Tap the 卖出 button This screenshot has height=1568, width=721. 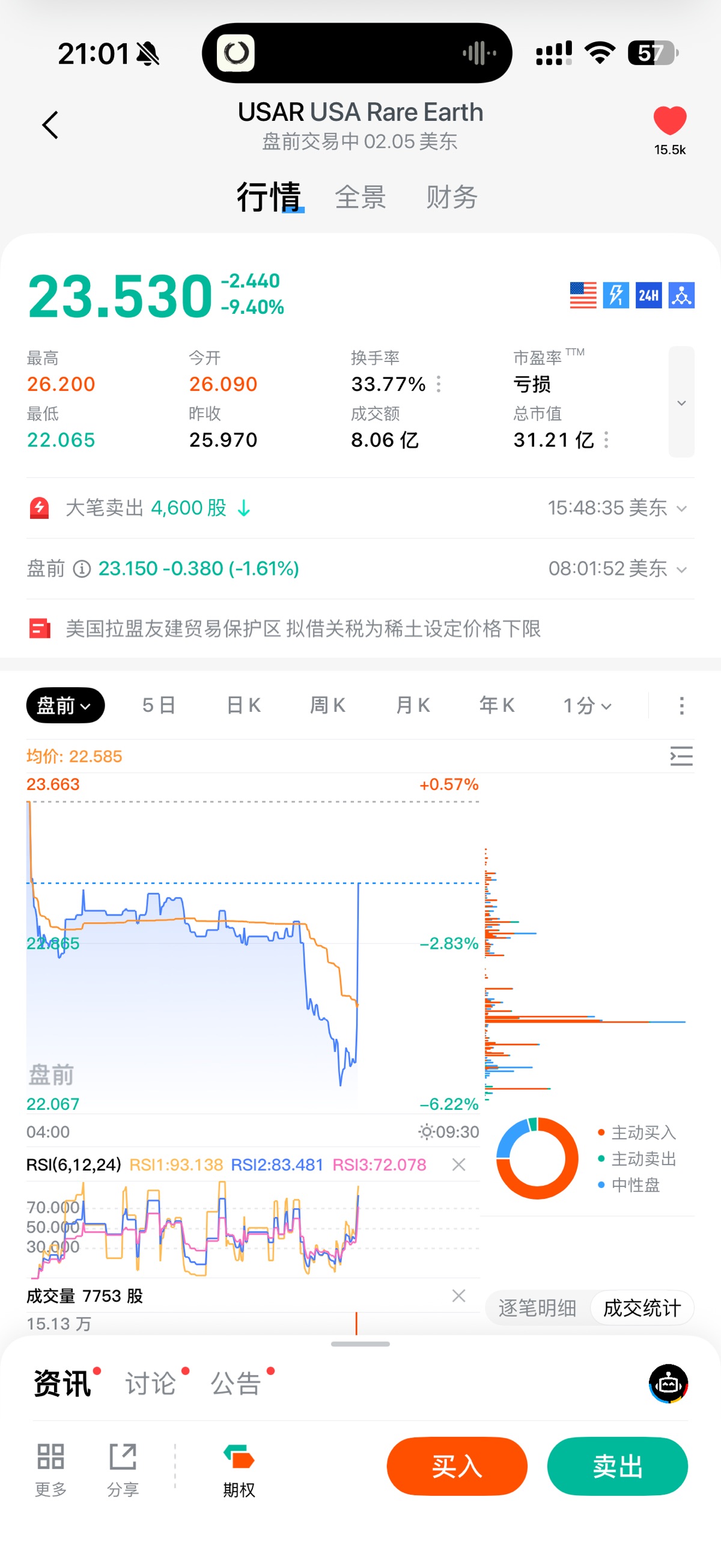tap(617, 1466)
